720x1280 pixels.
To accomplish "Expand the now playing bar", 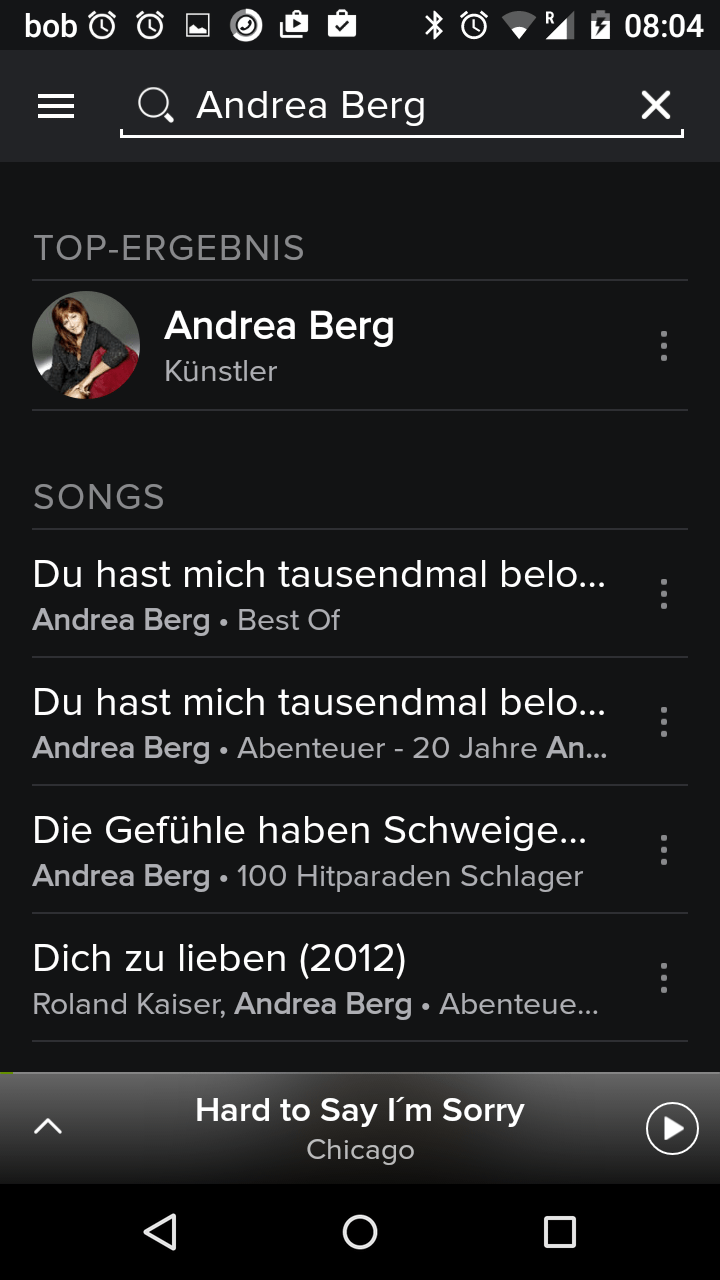I will pyautogui.click(x=48, y=1127).
